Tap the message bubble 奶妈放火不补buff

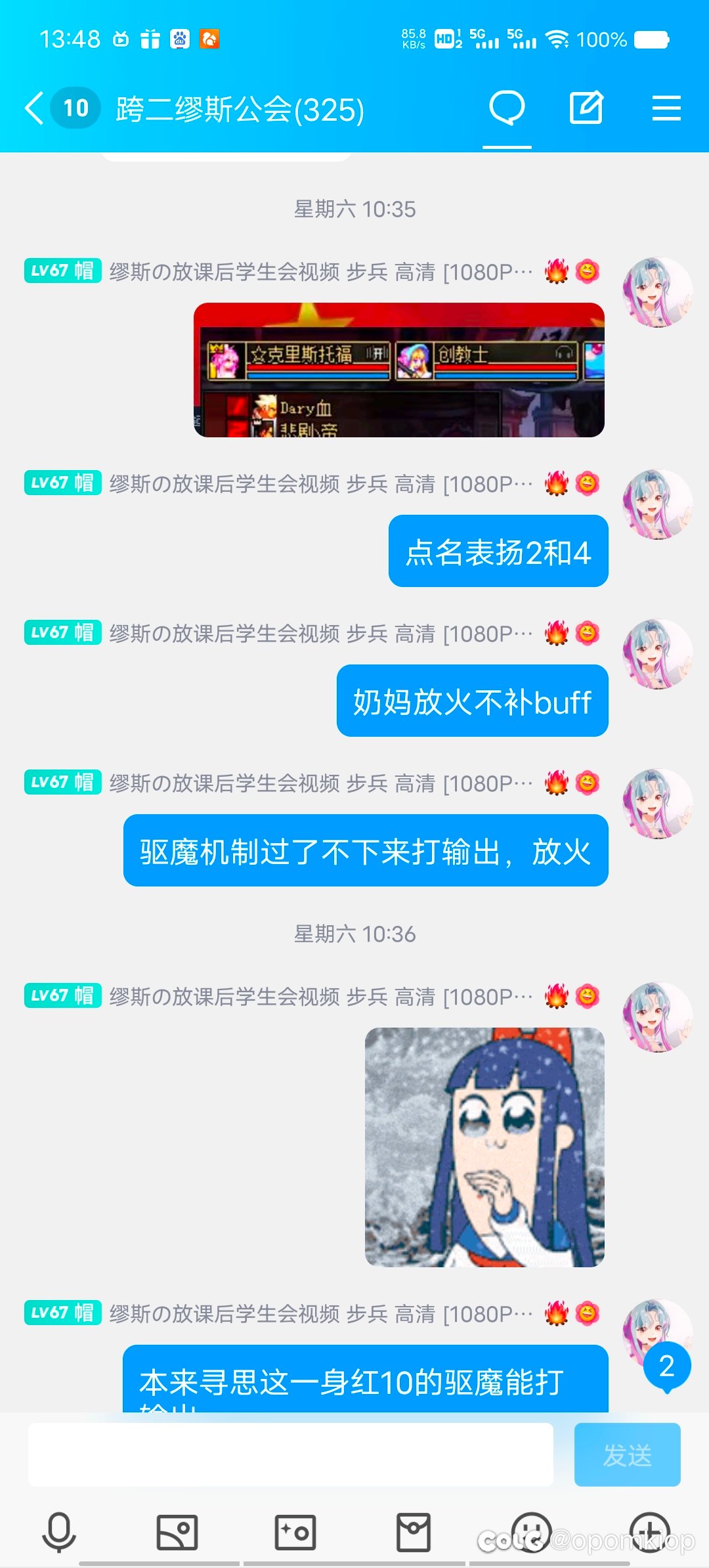pos(473,701)
